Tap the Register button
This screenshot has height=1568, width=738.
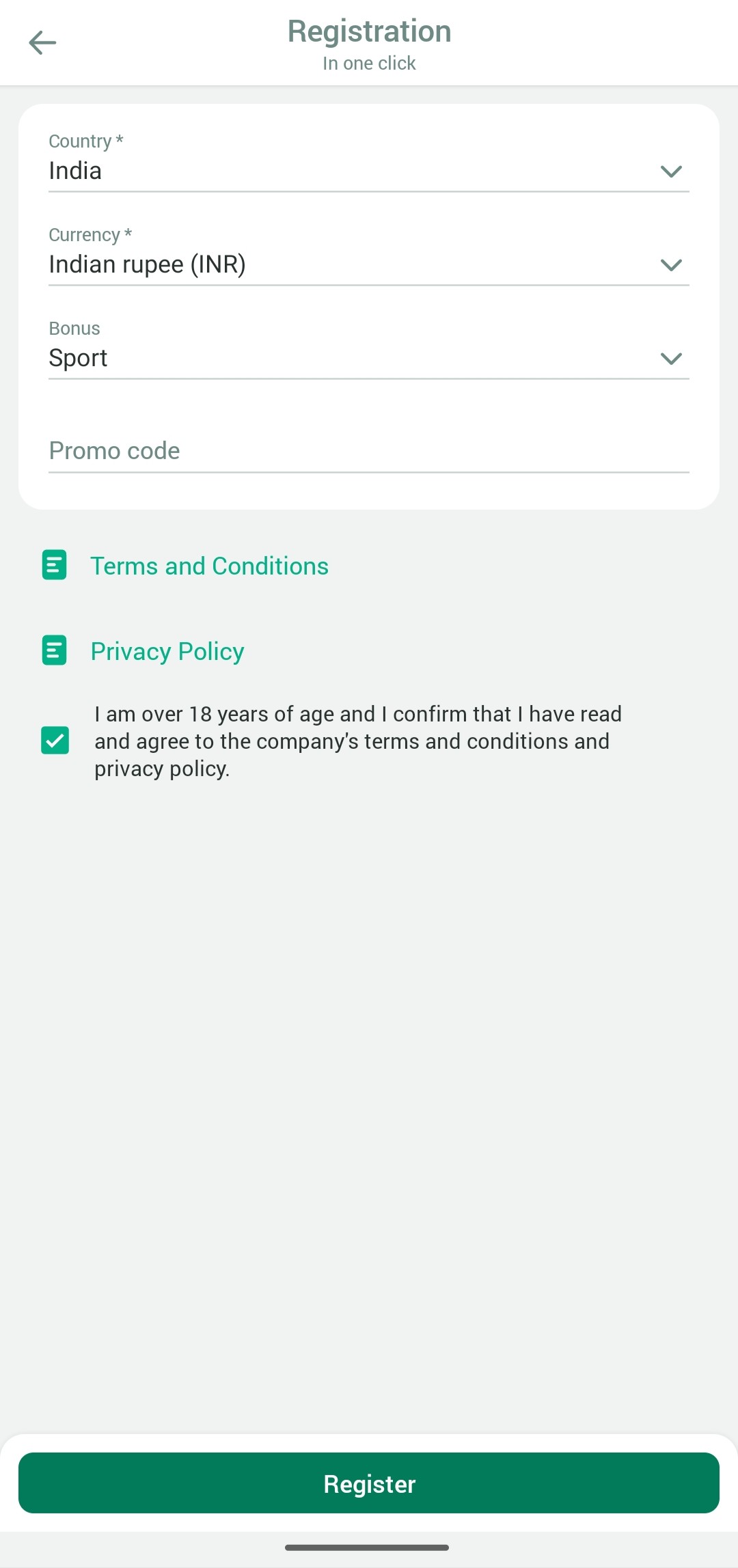tap(369, 1483)
